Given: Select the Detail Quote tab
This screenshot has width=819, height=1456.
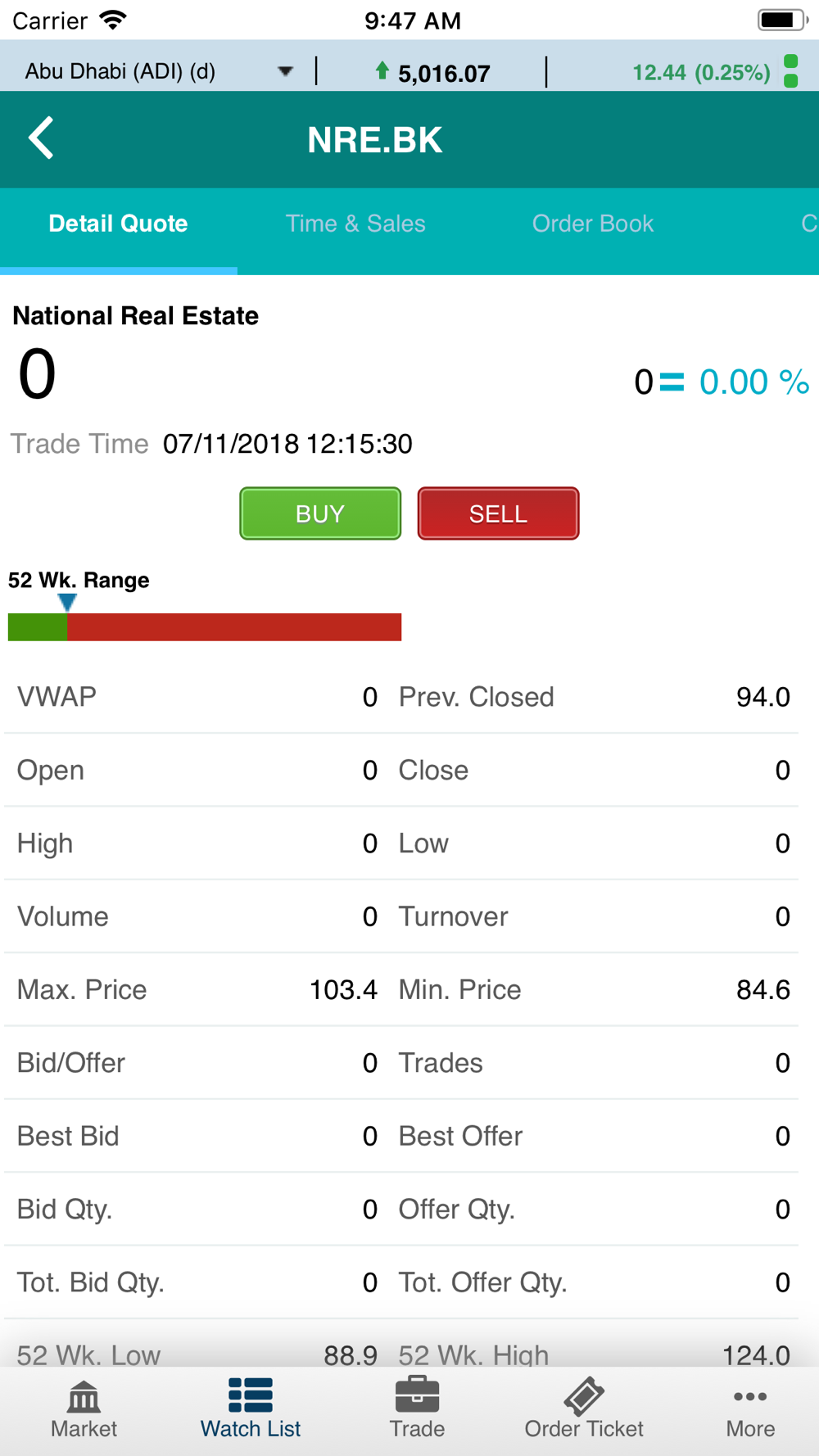Looking at the screenshot, I should click(x=118, y=224).
